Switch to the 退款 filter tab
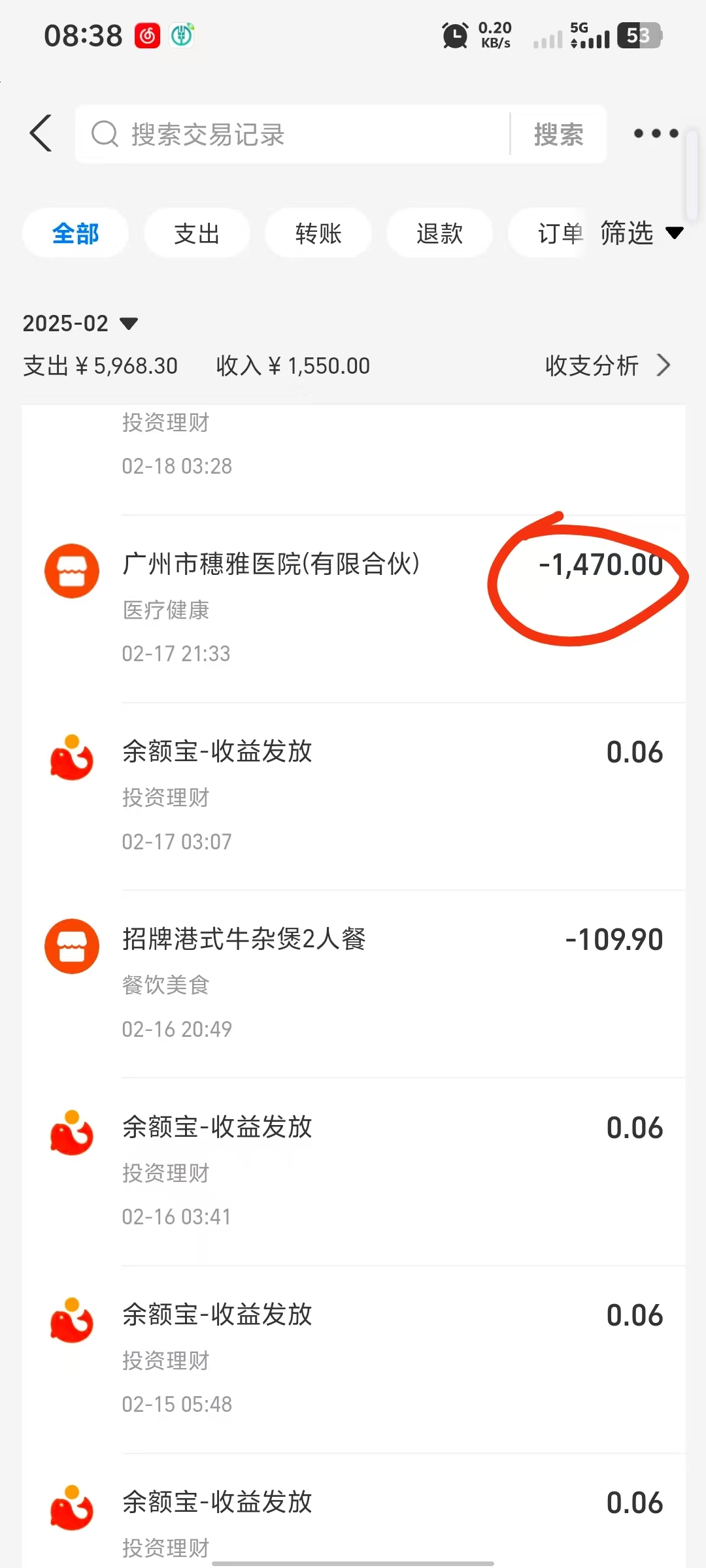The width and height of the screenshot is (706, 1568). click(x=439, y=233)
